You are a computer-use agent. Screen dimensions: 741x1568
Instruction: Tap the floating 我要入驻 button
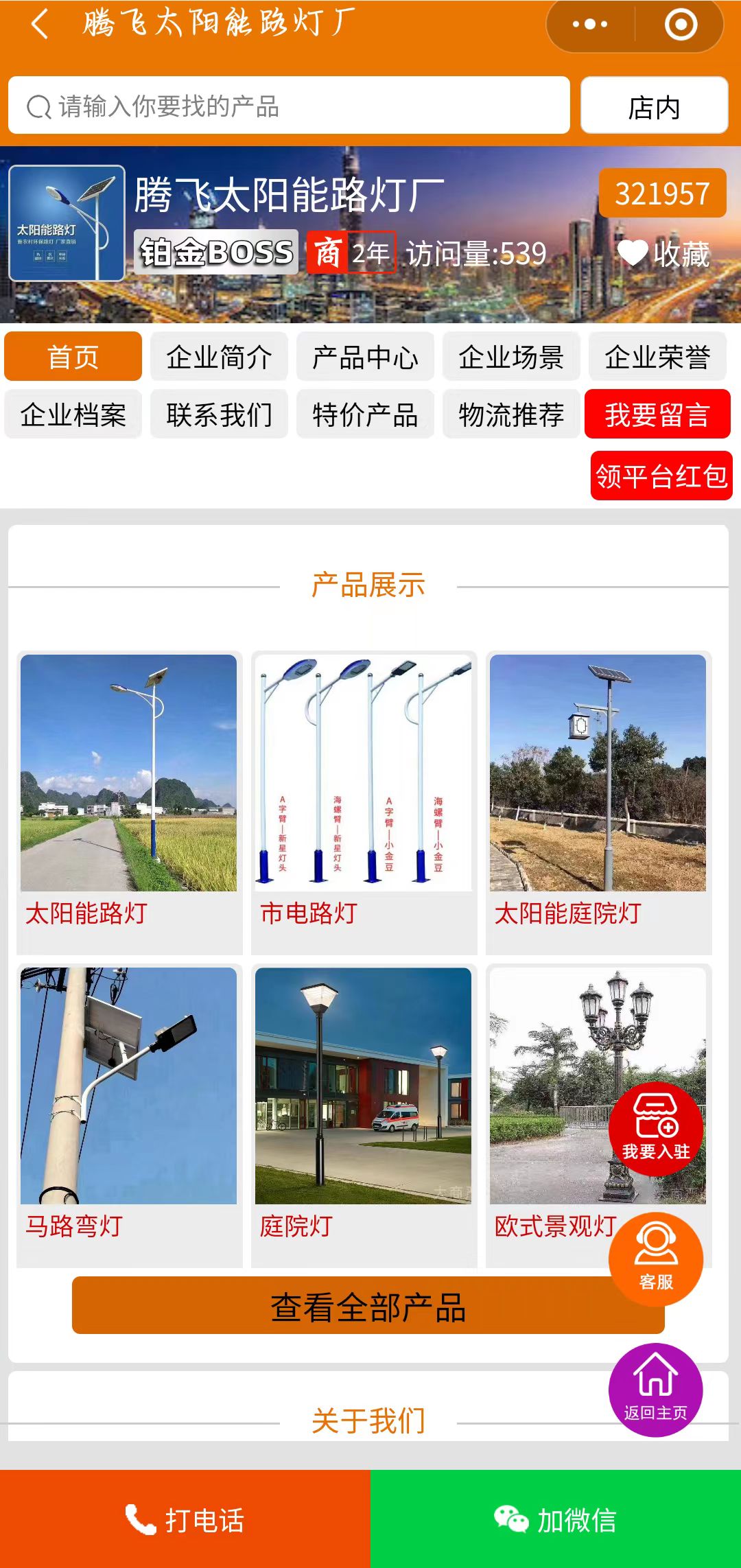(656, 1129)
